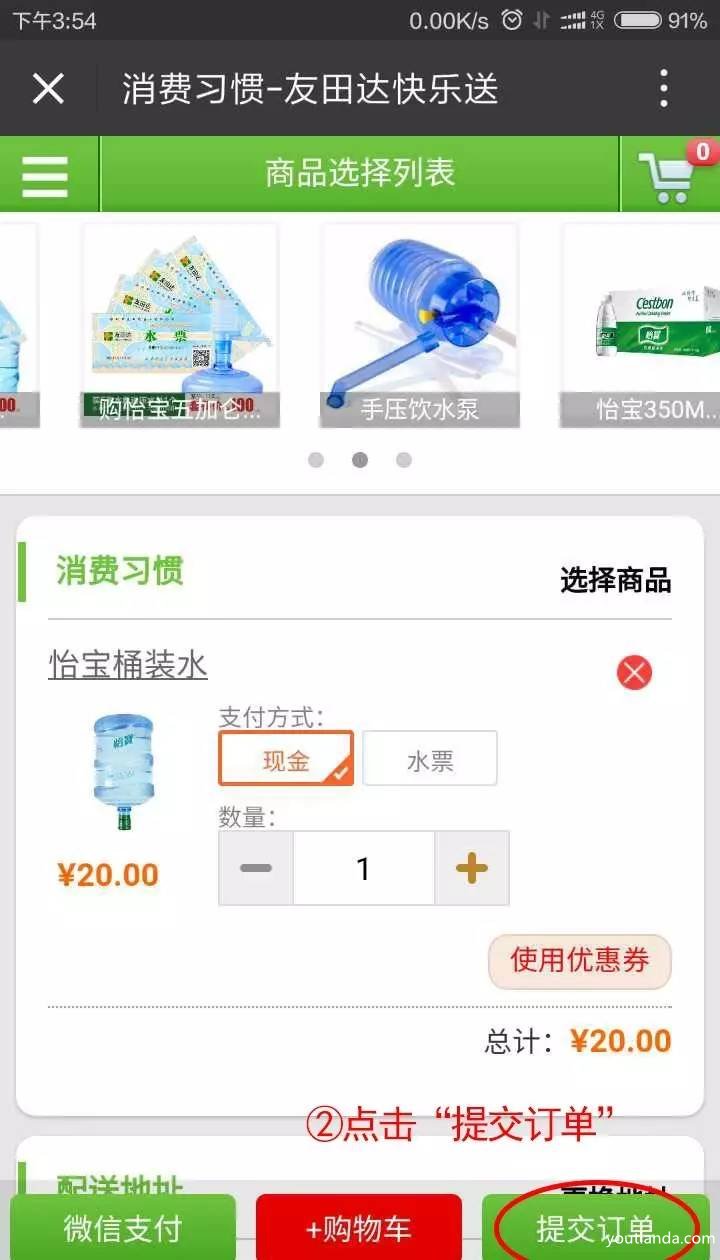Image resolution: width=720 pixels, height=1260 pixels.
Task: Jump to the third carousel page dot
Action: [404, 460]
